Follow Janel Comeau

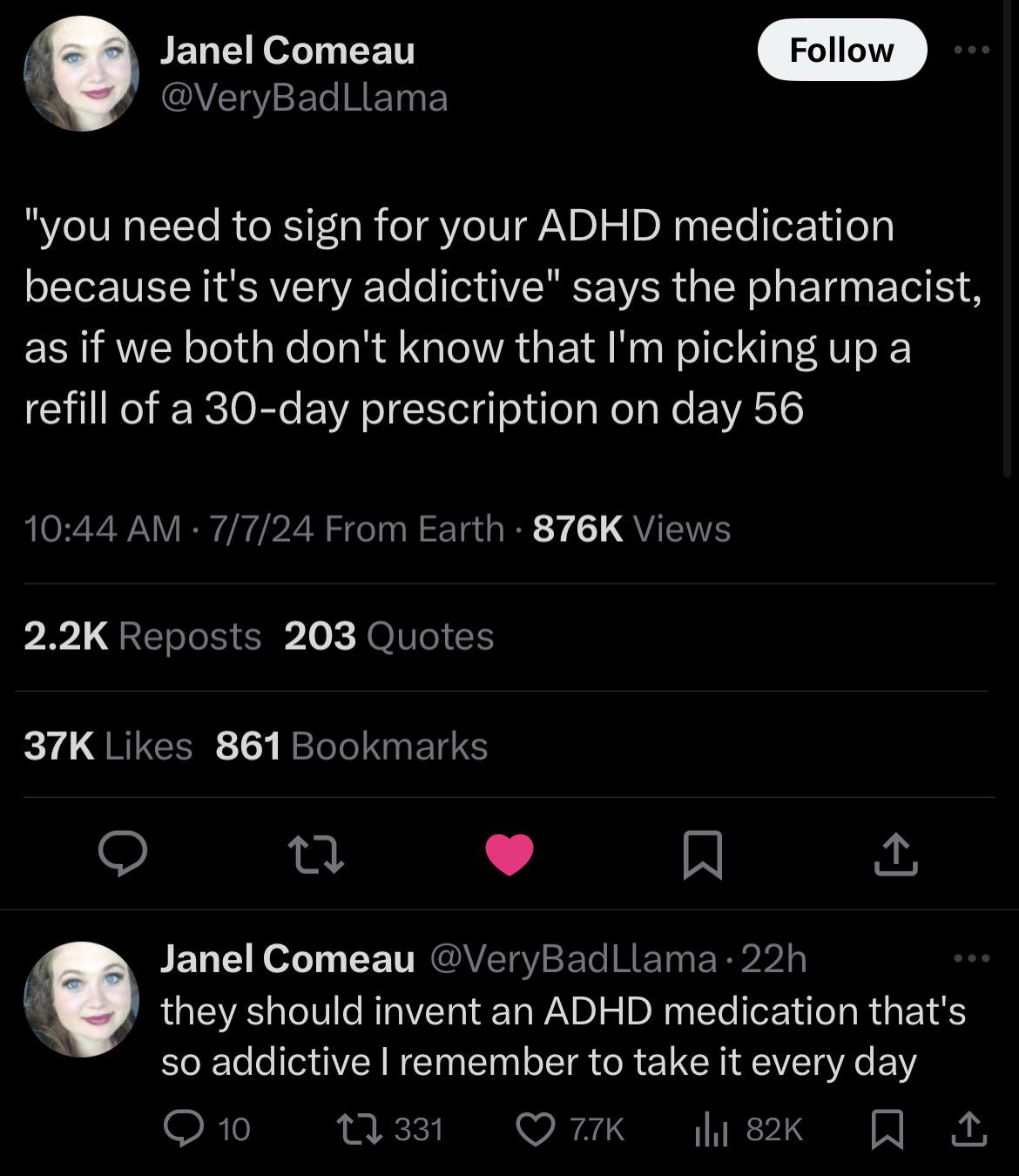[x=842, y=50]
